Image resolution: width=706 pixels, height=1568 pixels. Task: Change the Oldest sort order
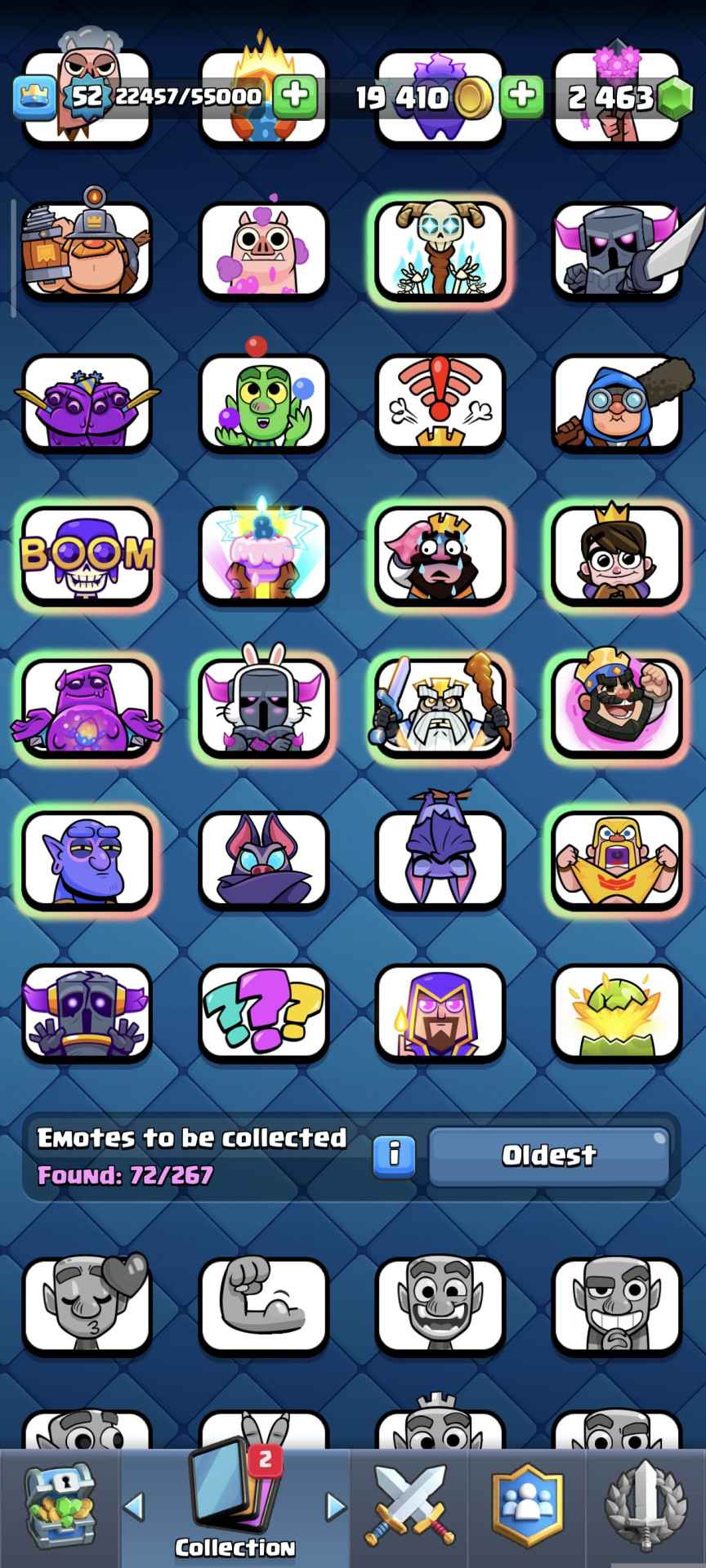click(548, 1155)
